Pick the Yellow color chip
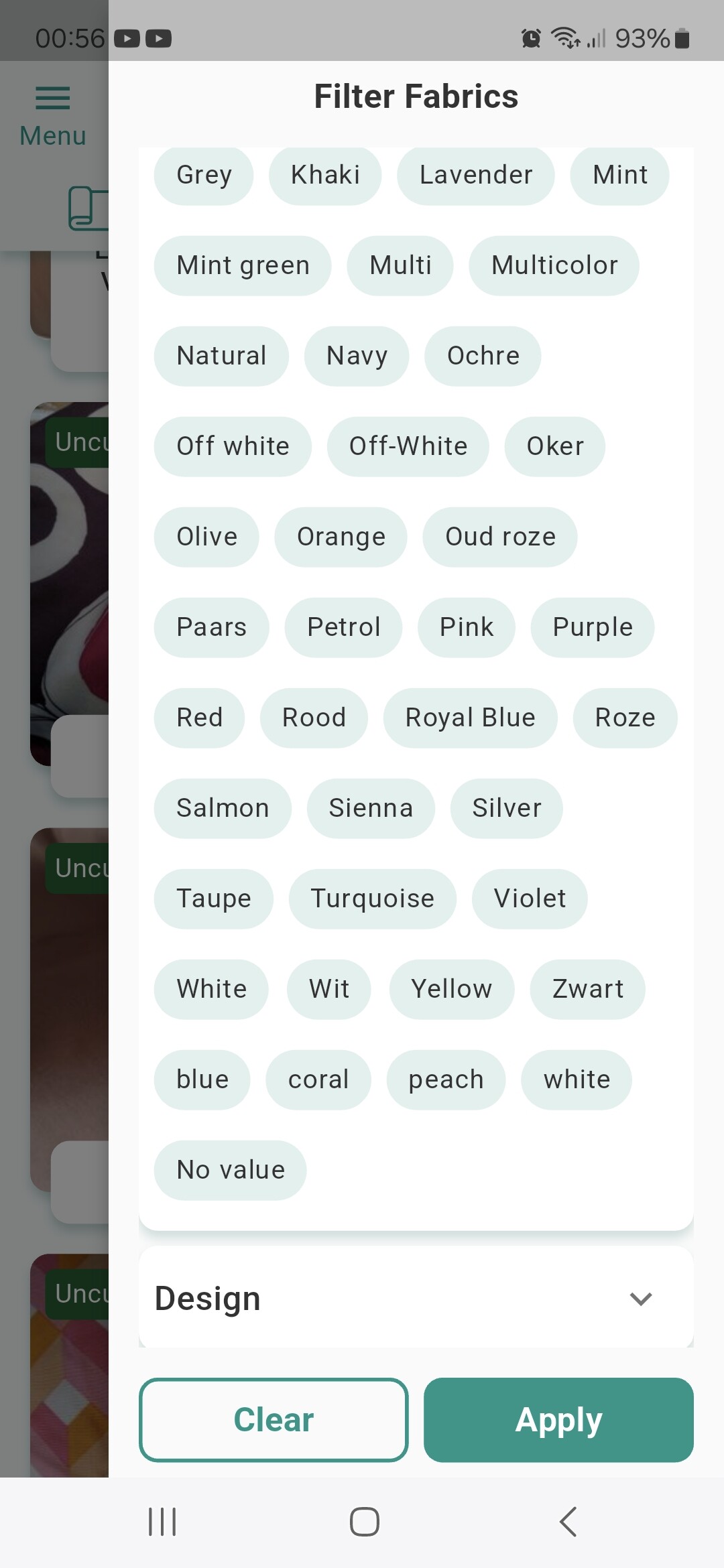Screen dimensions: 724x1568 [451, 989]
